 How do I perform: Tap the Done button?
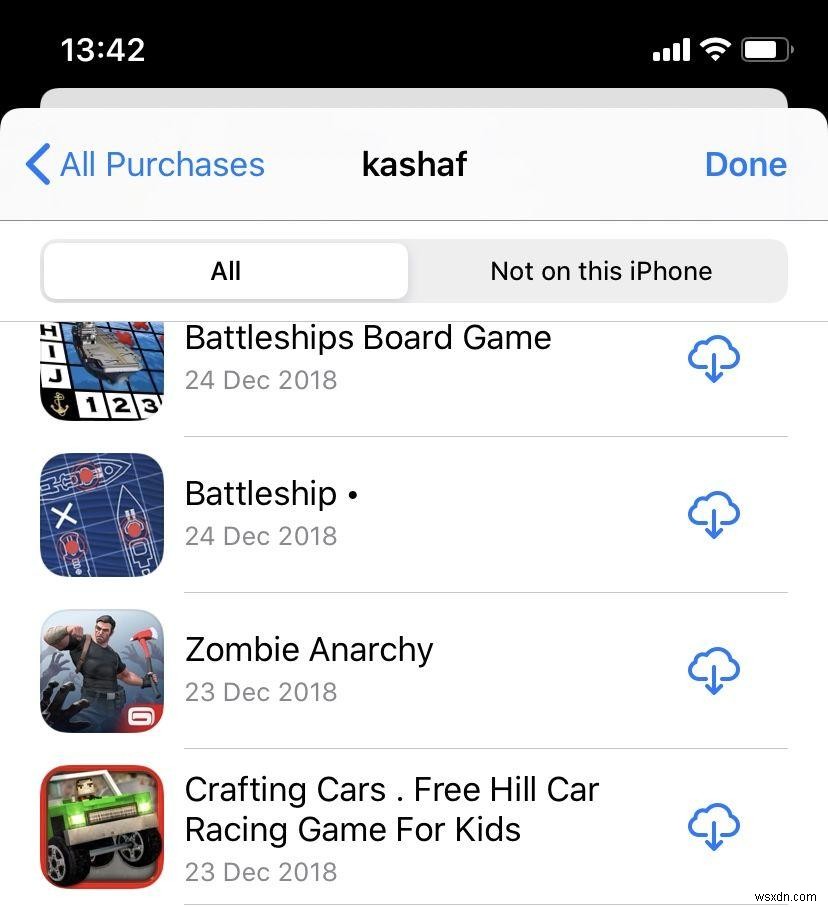(x=745, y=164)
